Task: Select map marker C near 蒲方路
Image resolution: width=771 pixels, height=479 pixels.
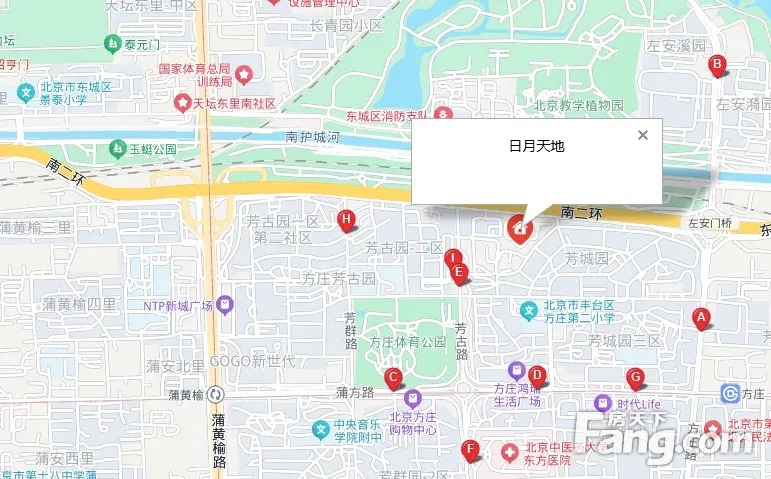Action: [393, 378]
